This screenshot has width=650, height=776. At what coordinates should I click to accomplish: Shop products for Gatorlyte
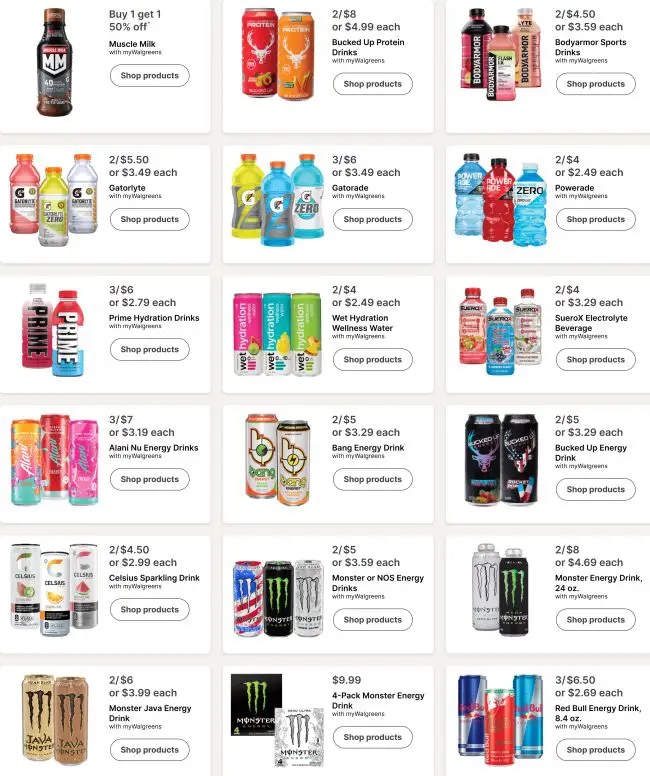[x=150, y=219]
